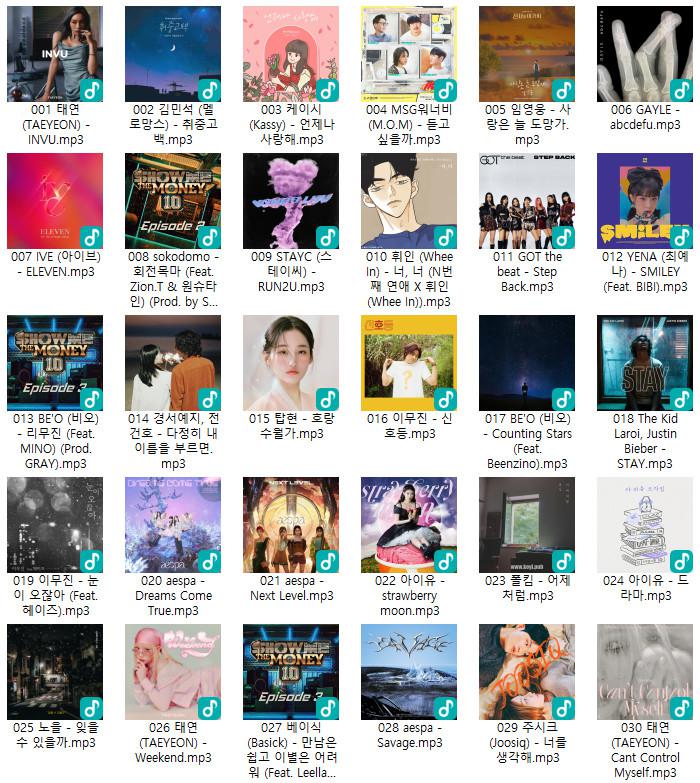Image resolution: width=700 pixels, height=783 pixels.
Task: Tap 012 YENA - SMILEY file
Action: tap(645, 201)
